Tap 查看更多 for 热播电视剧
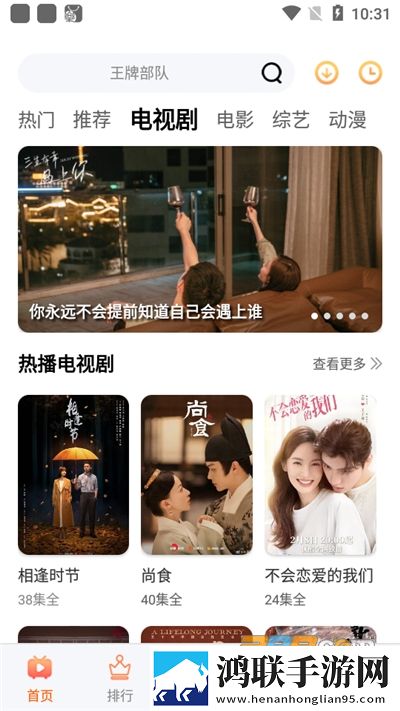 (x=347, y=364)
